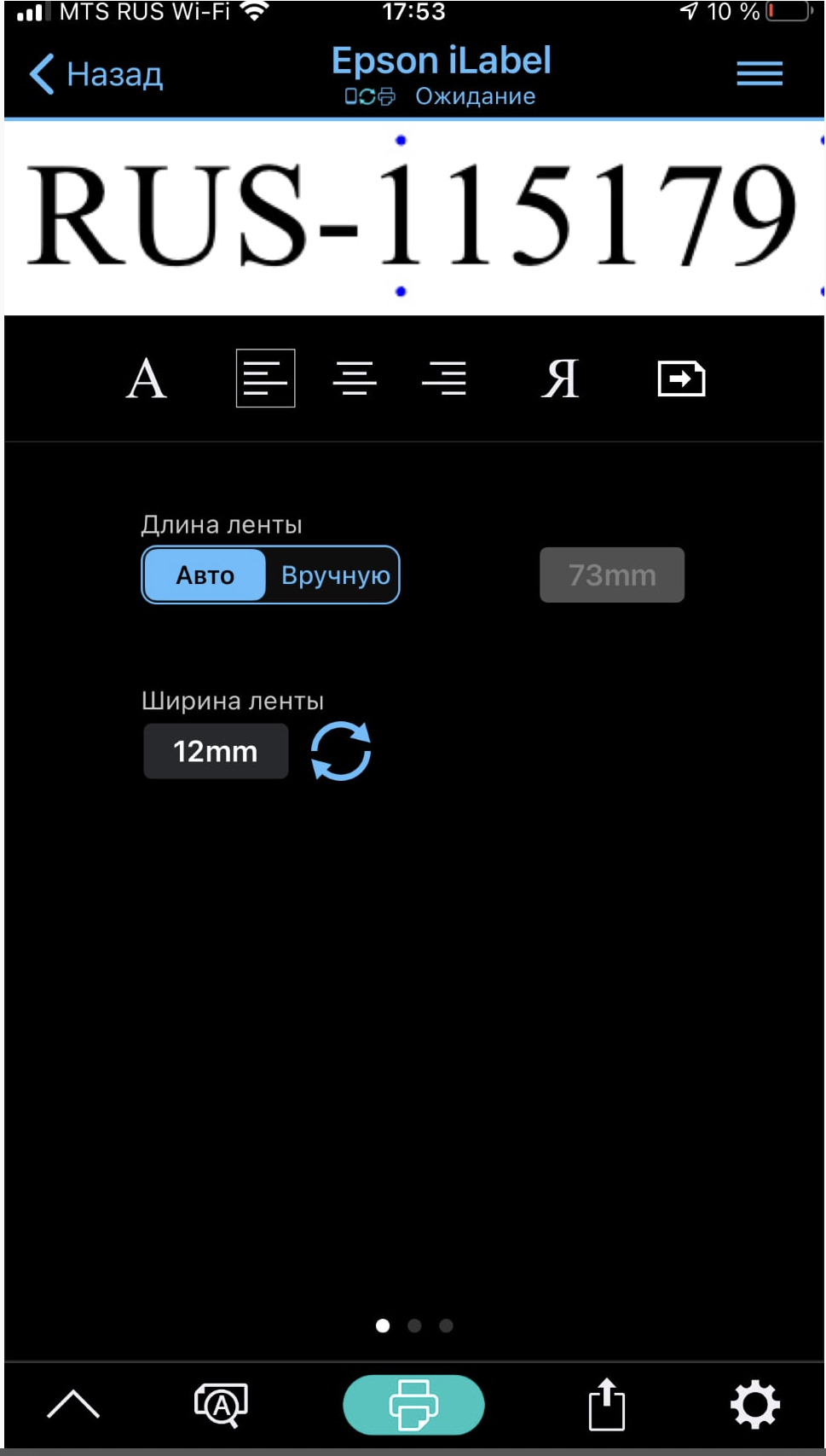Toggle mirrored text with the Я icon

(560, 378)
